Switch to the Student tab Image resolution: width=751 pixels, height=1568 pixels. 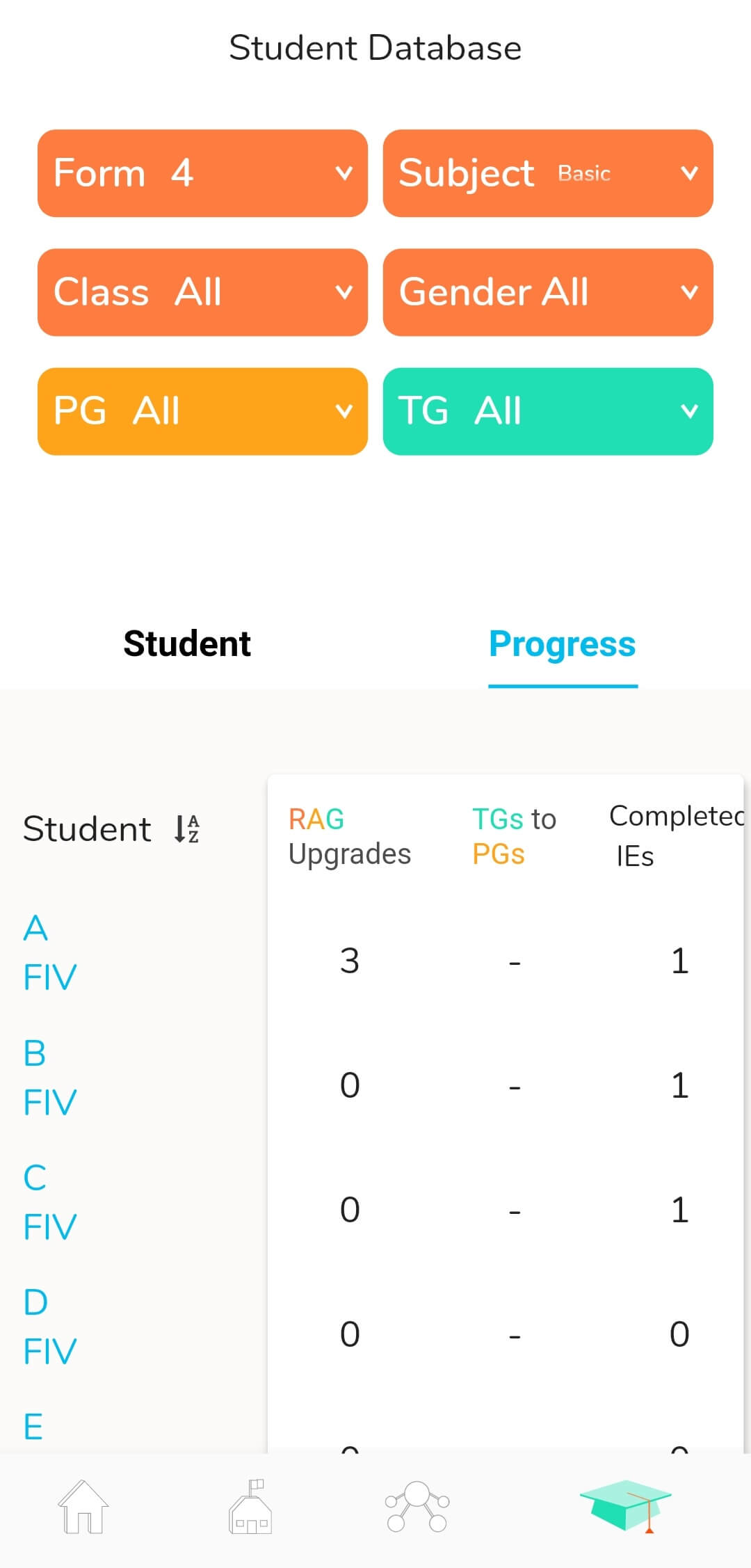[187, 643]
